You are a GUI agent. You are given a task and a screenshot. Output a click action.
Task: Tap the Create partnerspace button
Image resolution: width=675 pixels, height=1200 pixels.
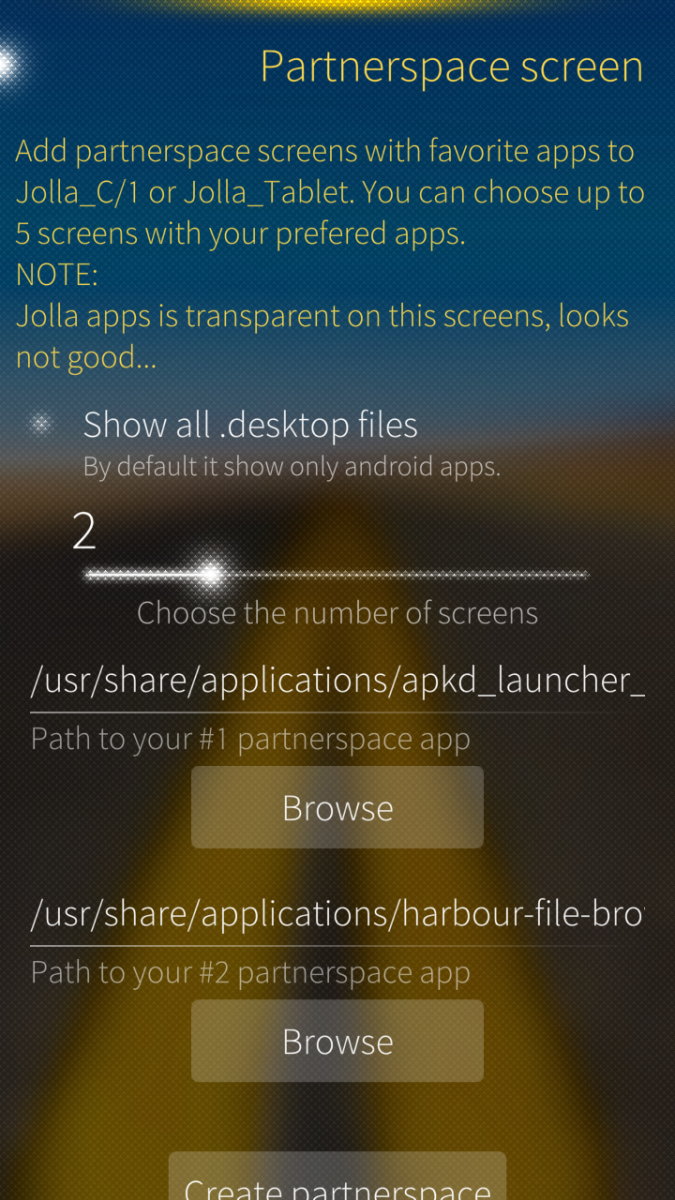pyautogui.click(x=337, y=1182)
